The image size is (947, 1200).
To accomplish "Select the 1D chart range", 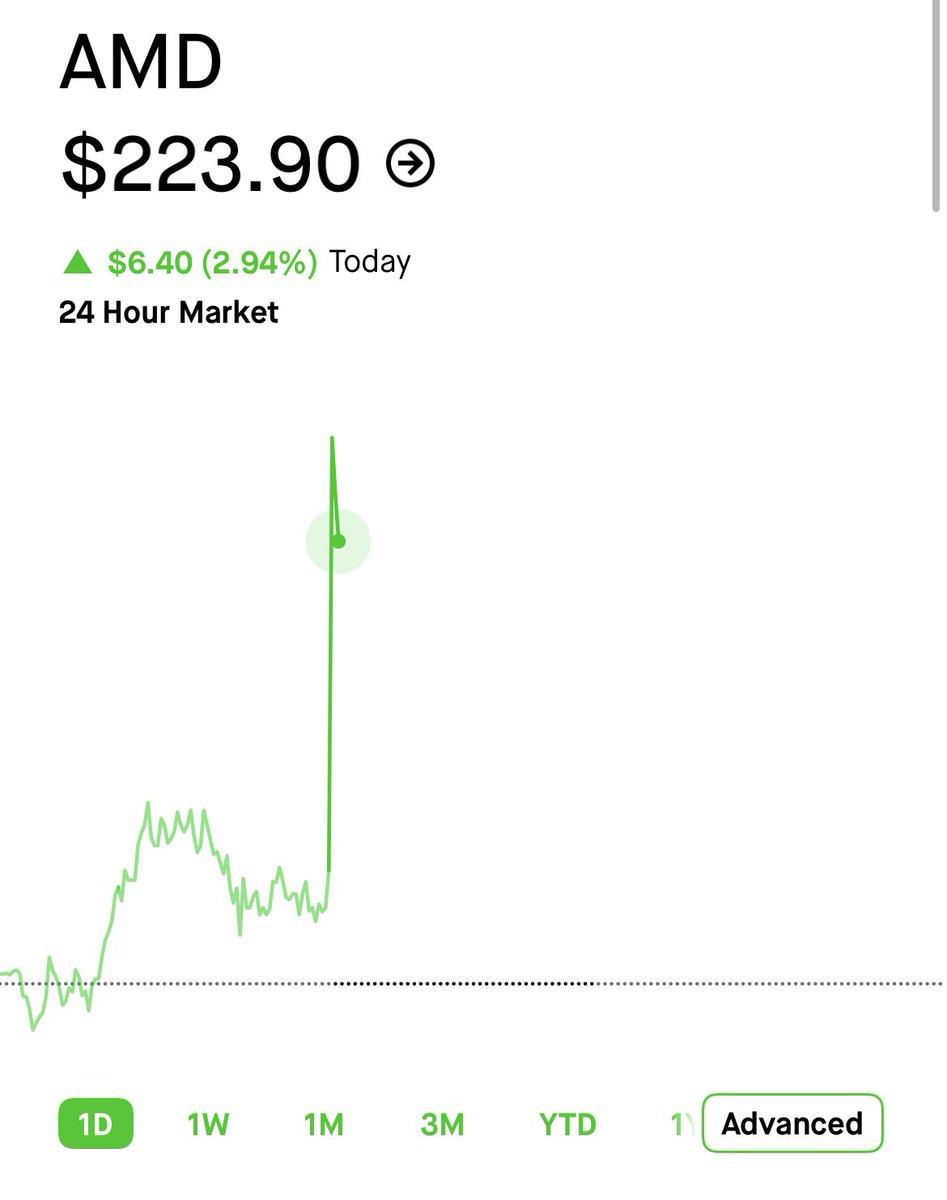I will tap(95, 1124).
